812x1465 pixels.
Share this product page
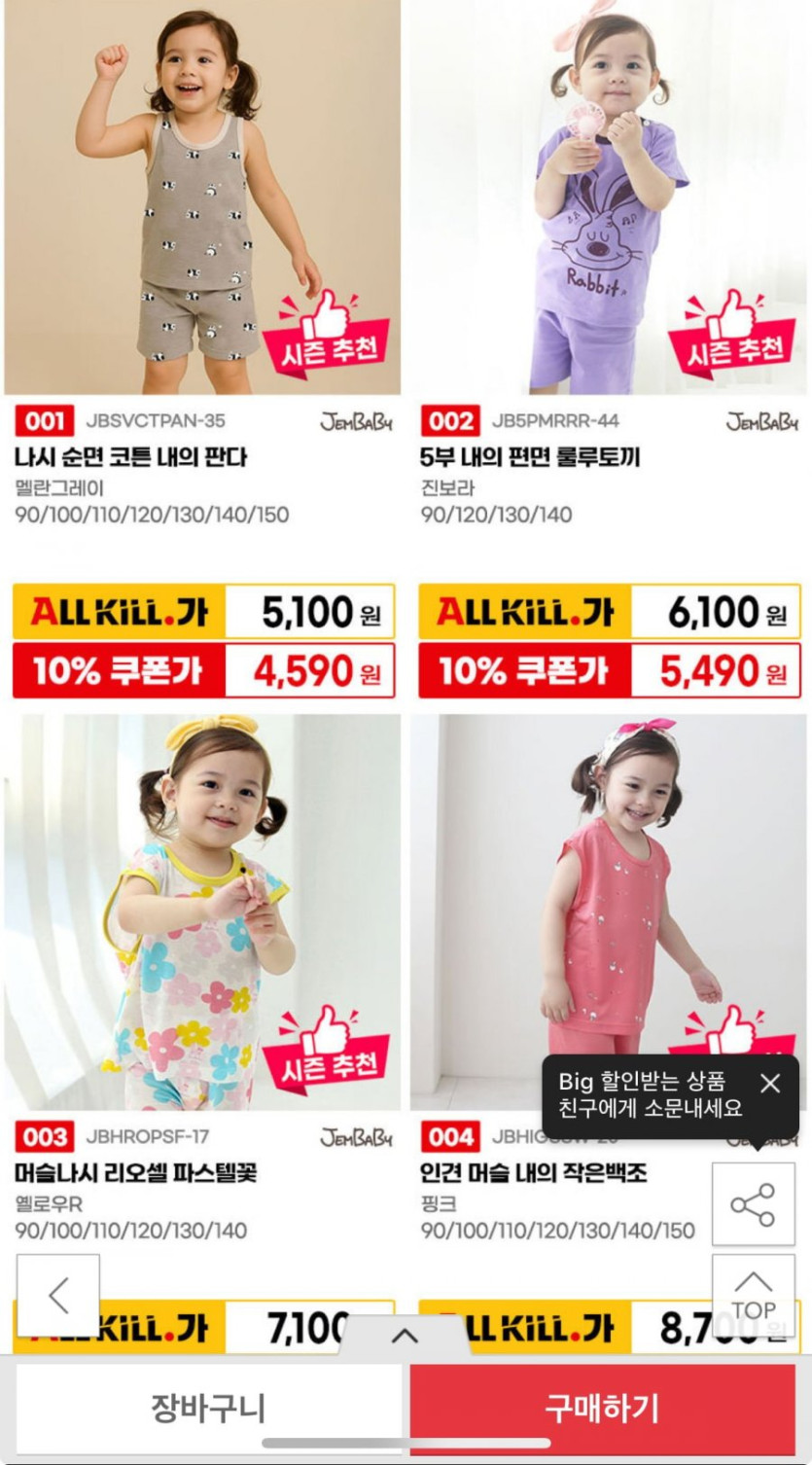(x=753, y=1204)
